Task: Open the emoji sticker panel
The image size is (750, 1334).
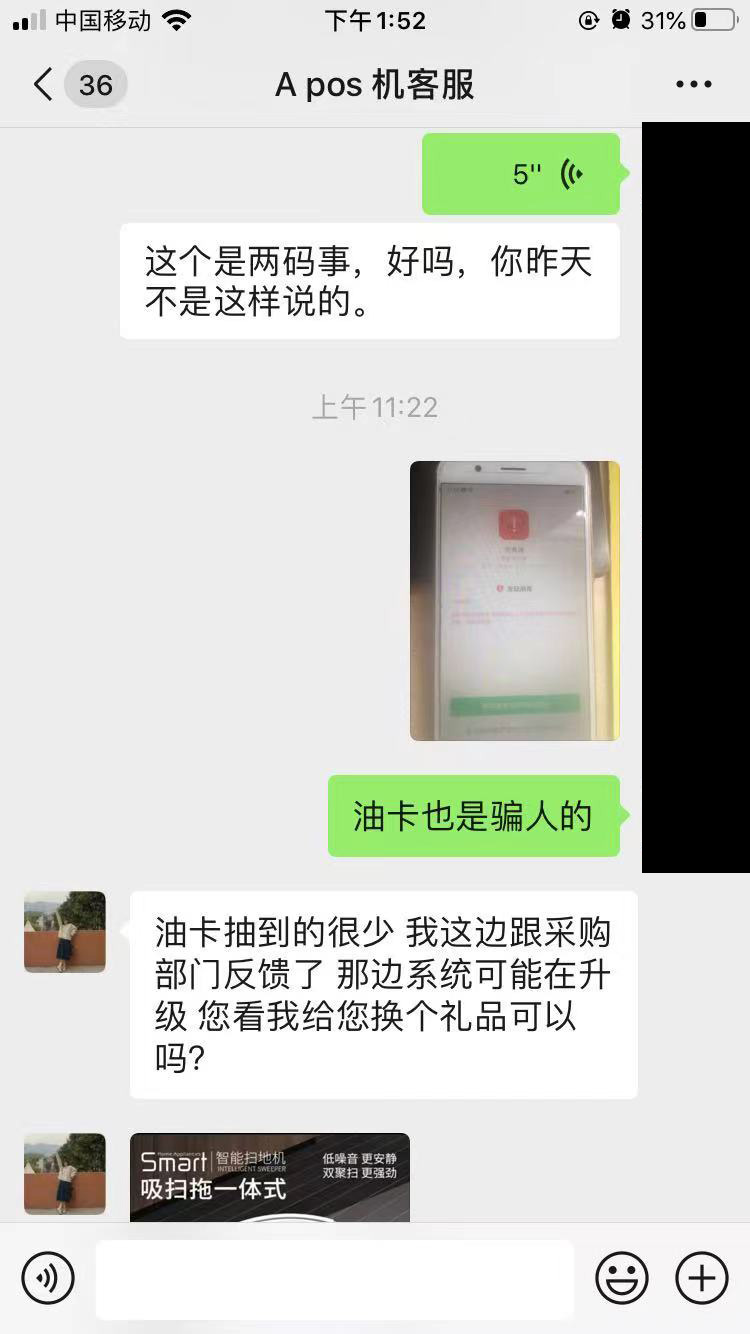Action: (x=622, y=1278)
